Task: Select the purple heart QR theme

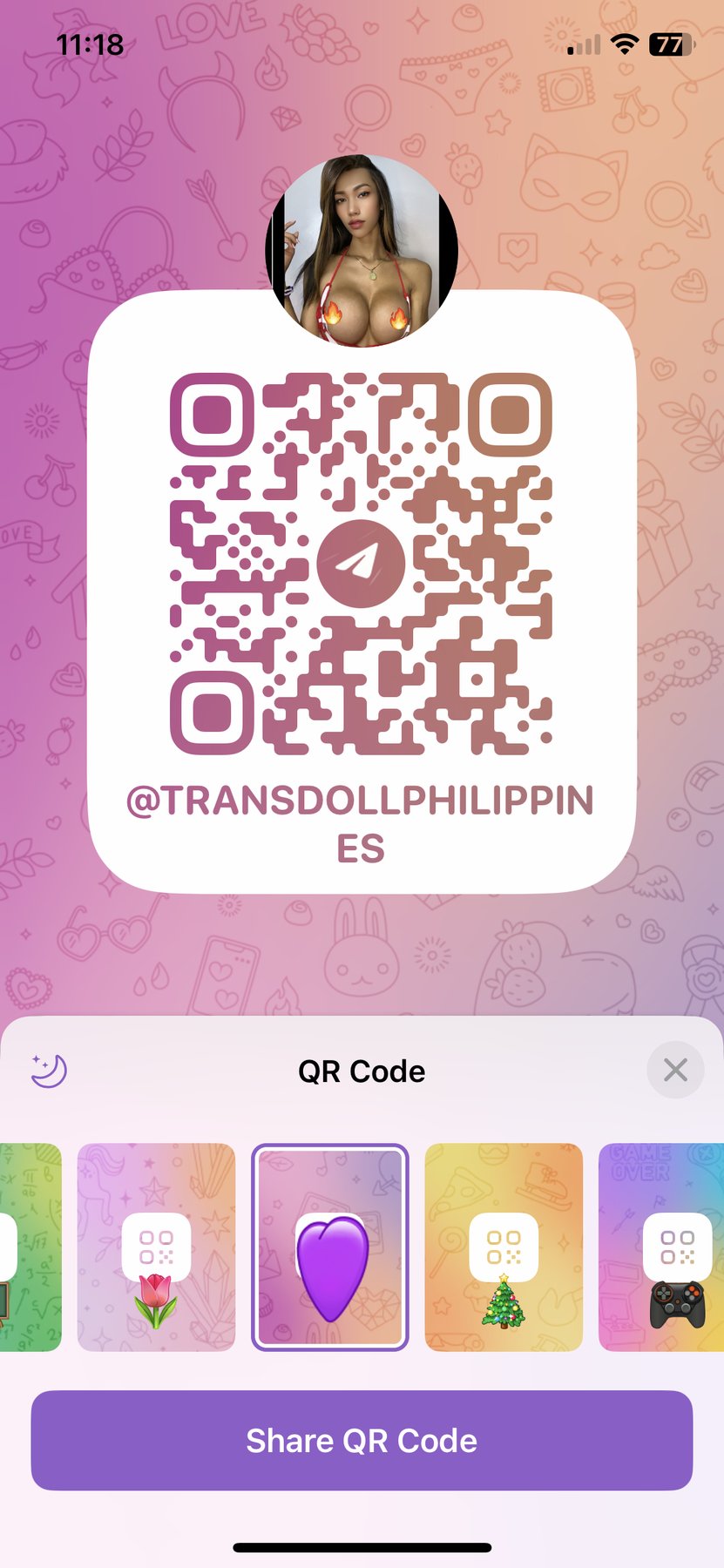Action: coord(330,1247)
